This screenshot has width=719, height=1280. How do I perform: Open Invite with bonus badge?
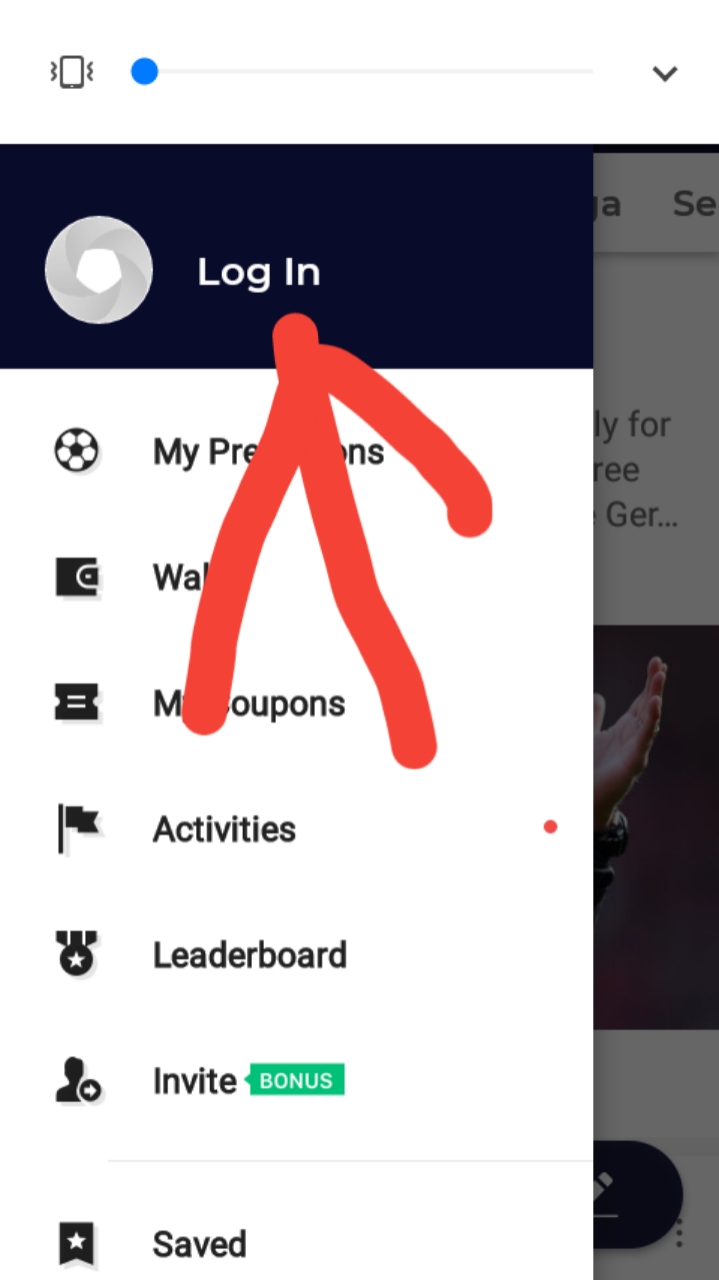click(195, 1081)
